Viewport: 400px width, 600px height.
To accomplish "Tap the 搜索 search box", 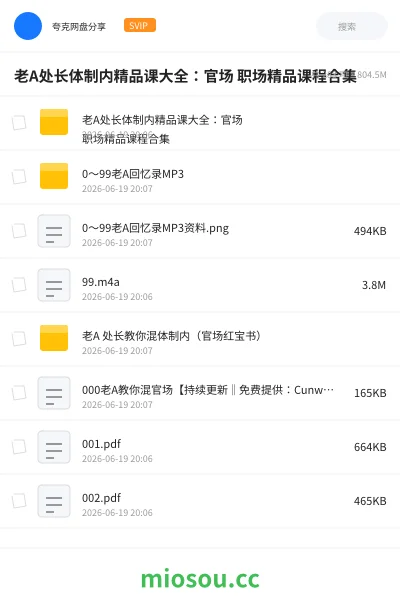I will [351, 26].
